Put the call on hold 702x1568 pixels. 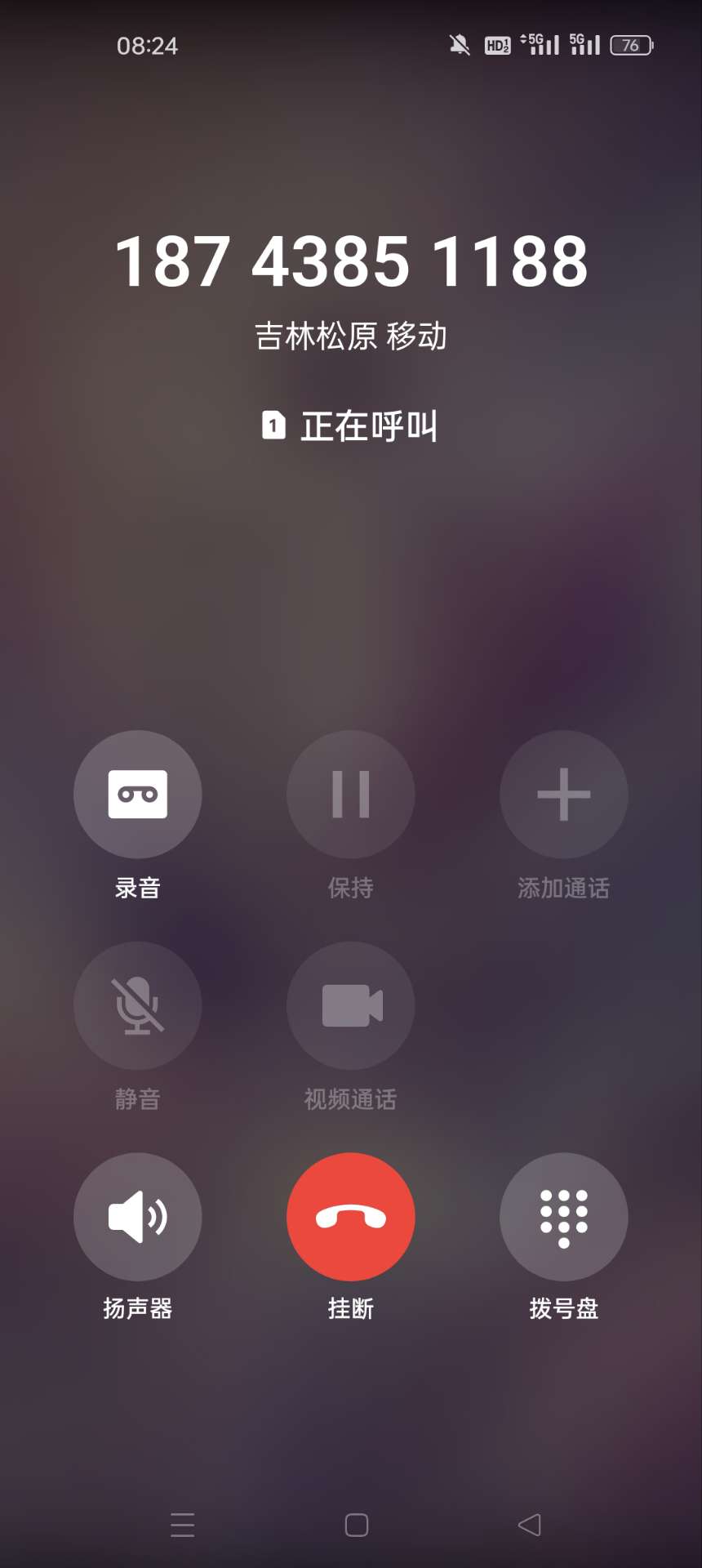pos(351,794)
